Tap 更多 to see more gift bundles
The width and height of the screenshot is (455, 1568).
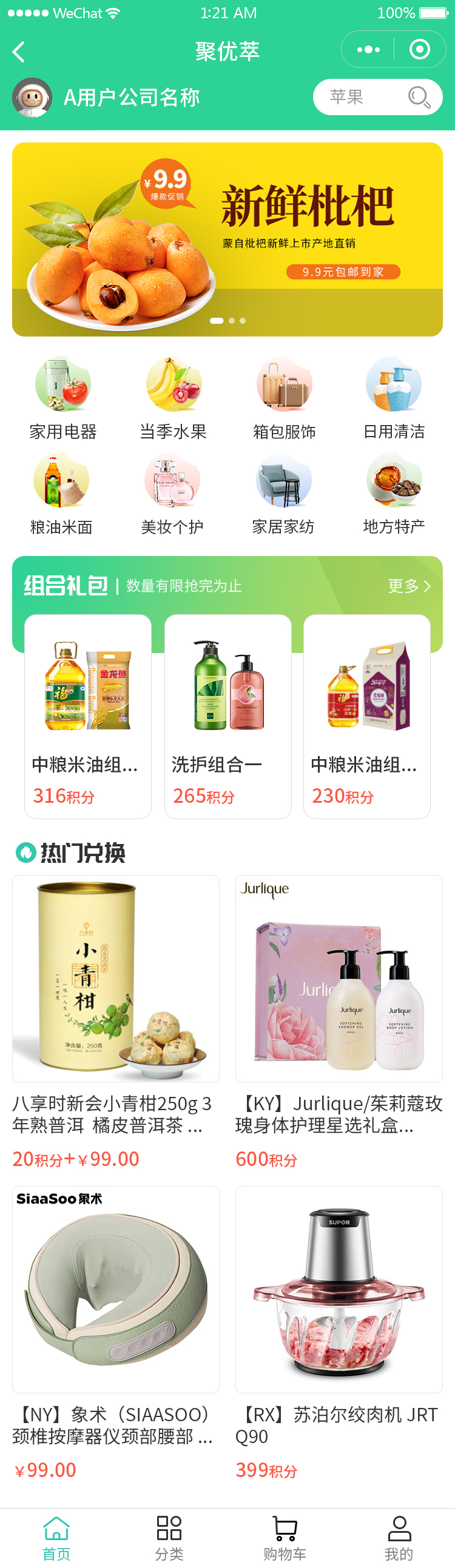409,586
